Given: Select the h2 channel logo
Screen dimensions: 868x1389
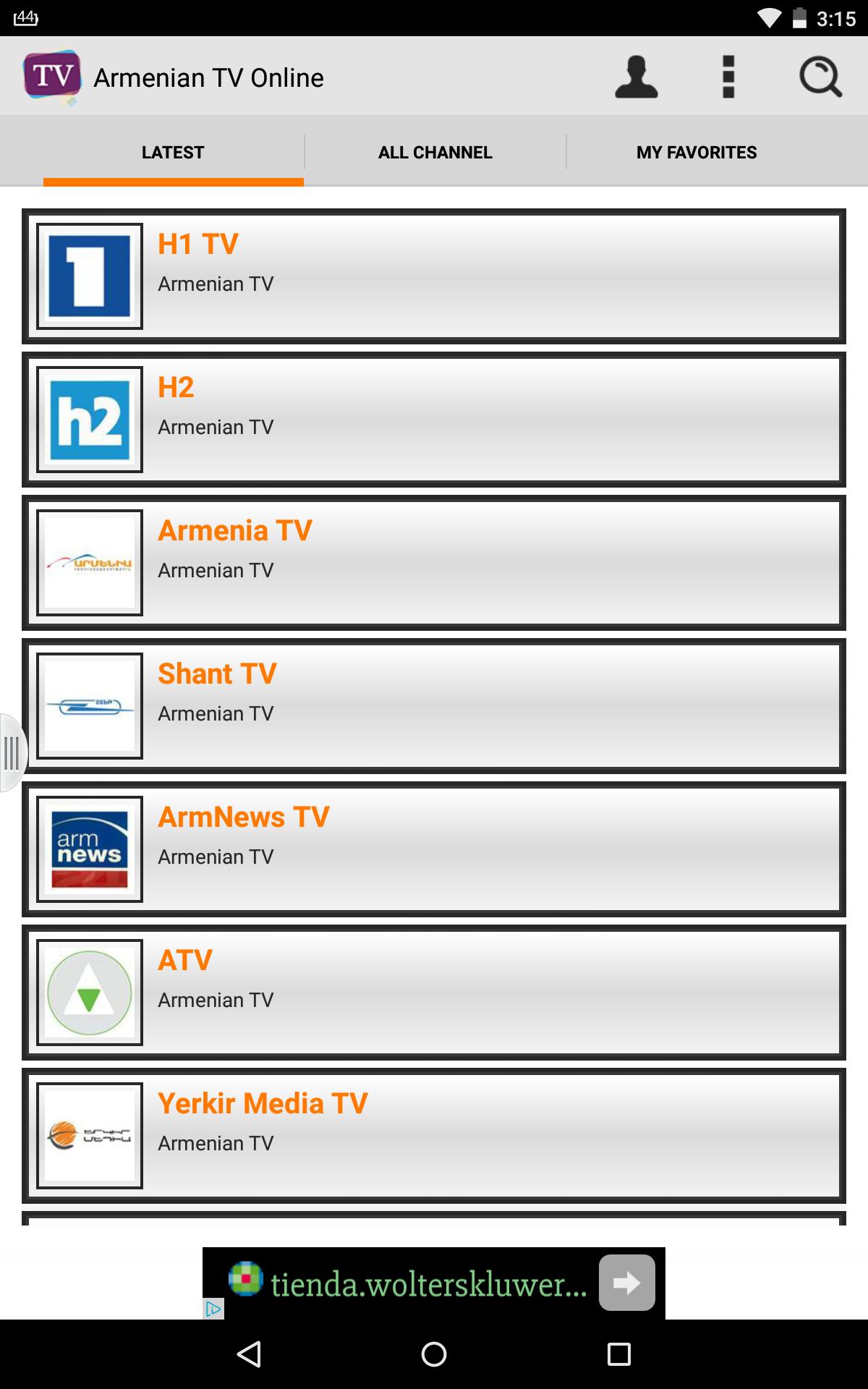Looking at the screenshot, I should [90, 417].
